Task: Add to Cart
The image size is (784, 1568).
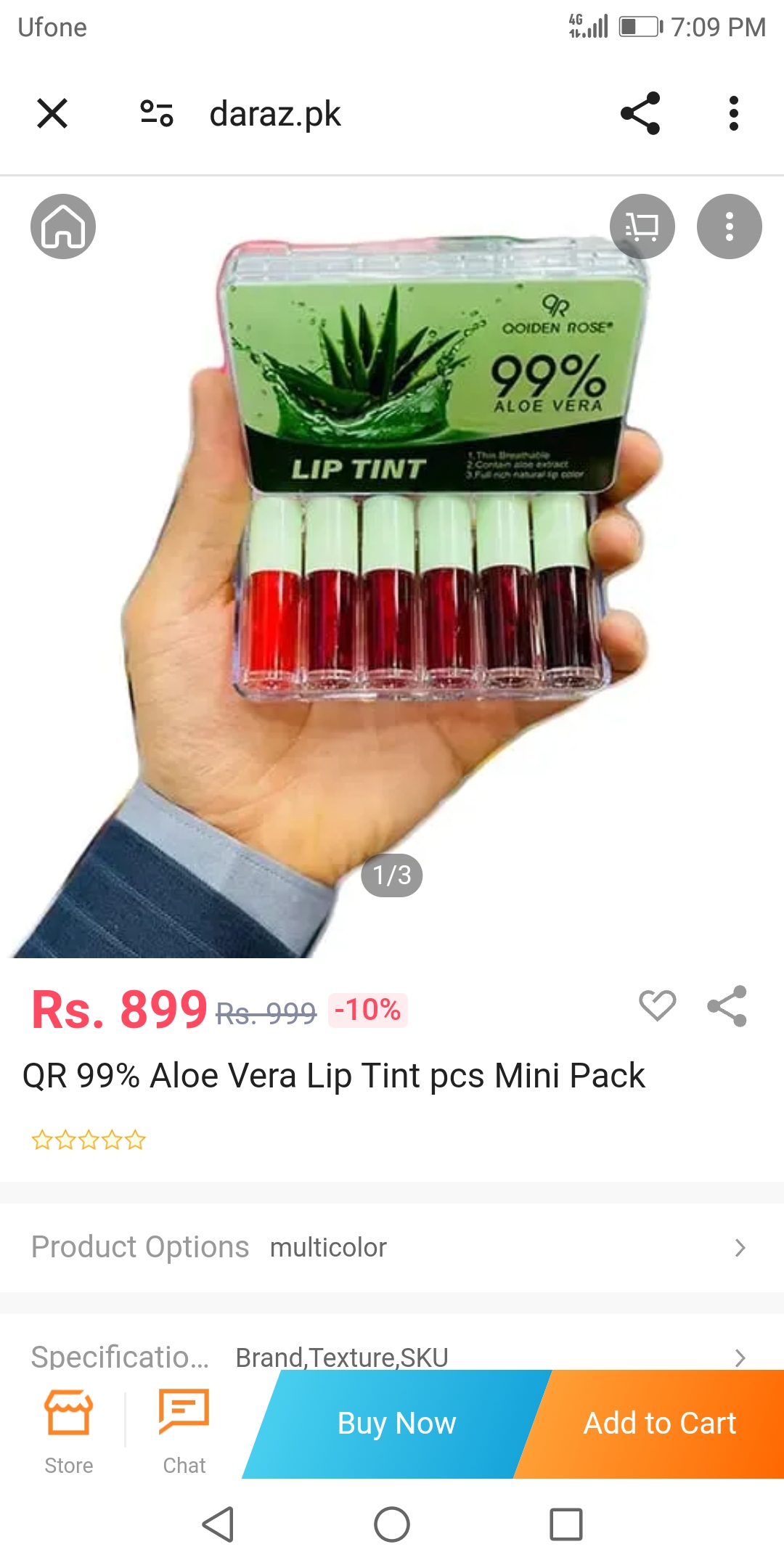Action: coord(659,1423)
